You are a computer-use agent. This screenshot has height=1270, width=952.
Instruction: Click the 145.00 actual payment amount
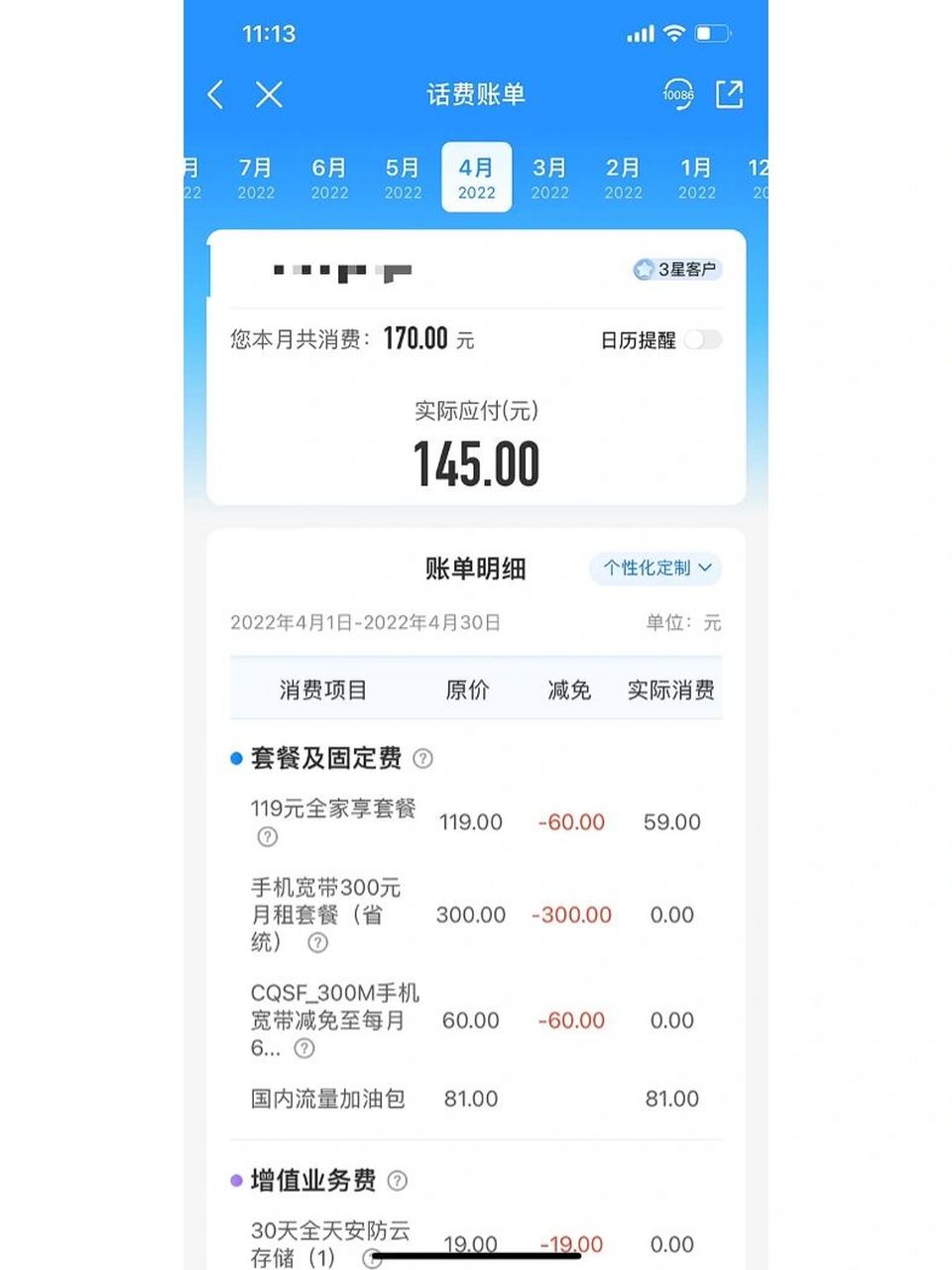[476, 463]
